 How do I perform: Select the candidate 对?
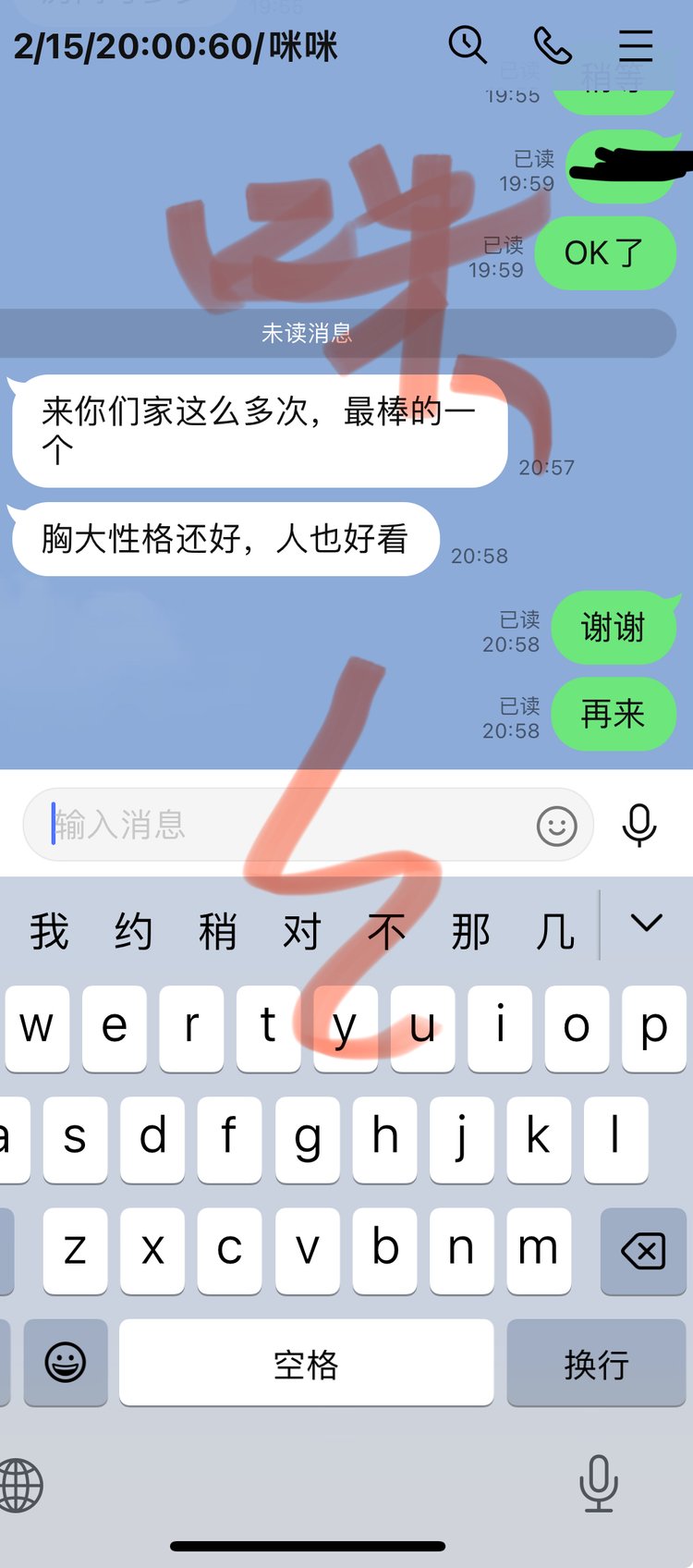click(301, 931)
